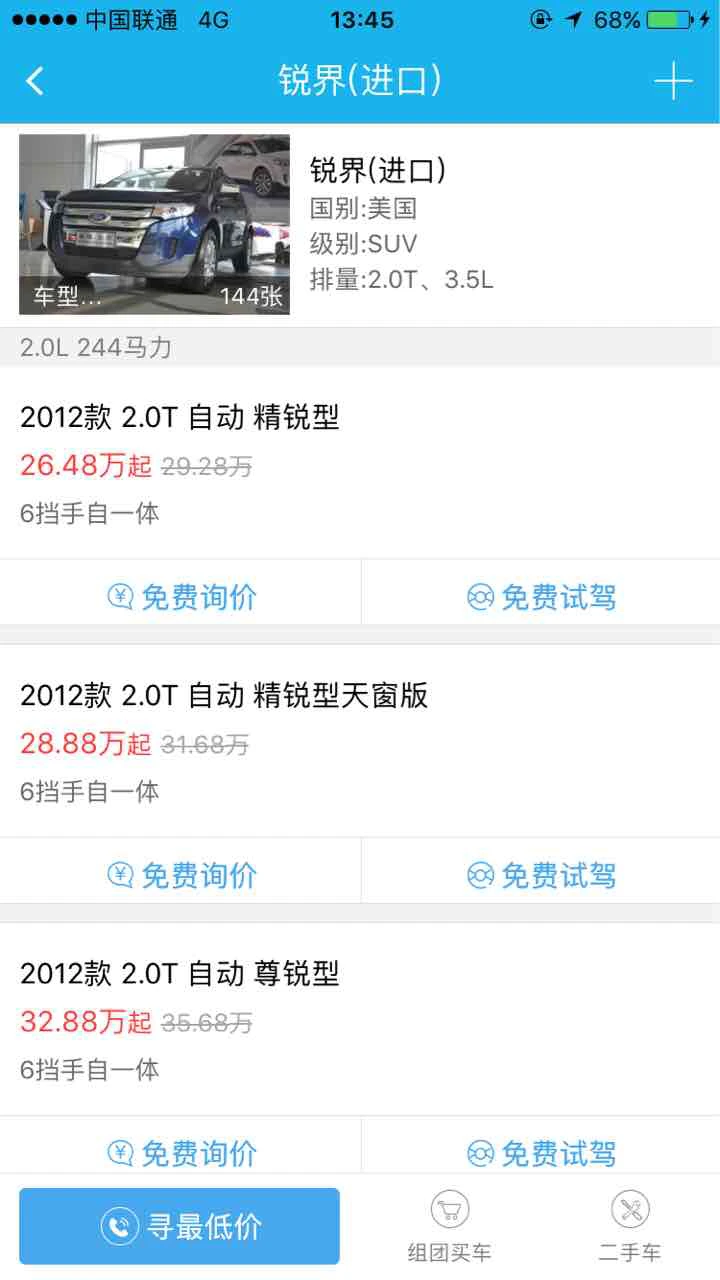This screenshot has width=720, height=1280.
Task: Tap 免费试驾 for the 尊锐型
Action: click(x=541, y=1152)
